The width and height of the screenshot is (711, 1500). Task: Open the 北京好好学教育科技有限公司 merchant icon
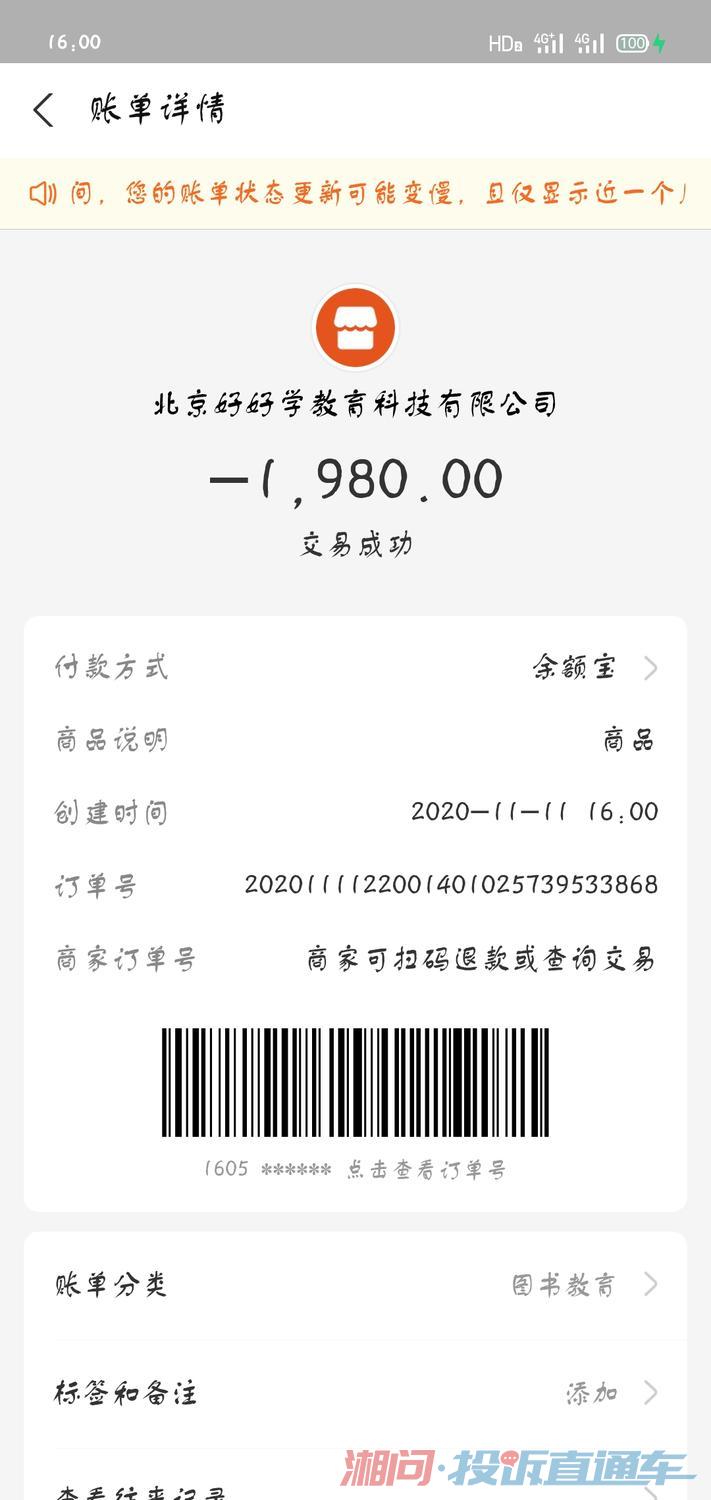coord(355,328)
